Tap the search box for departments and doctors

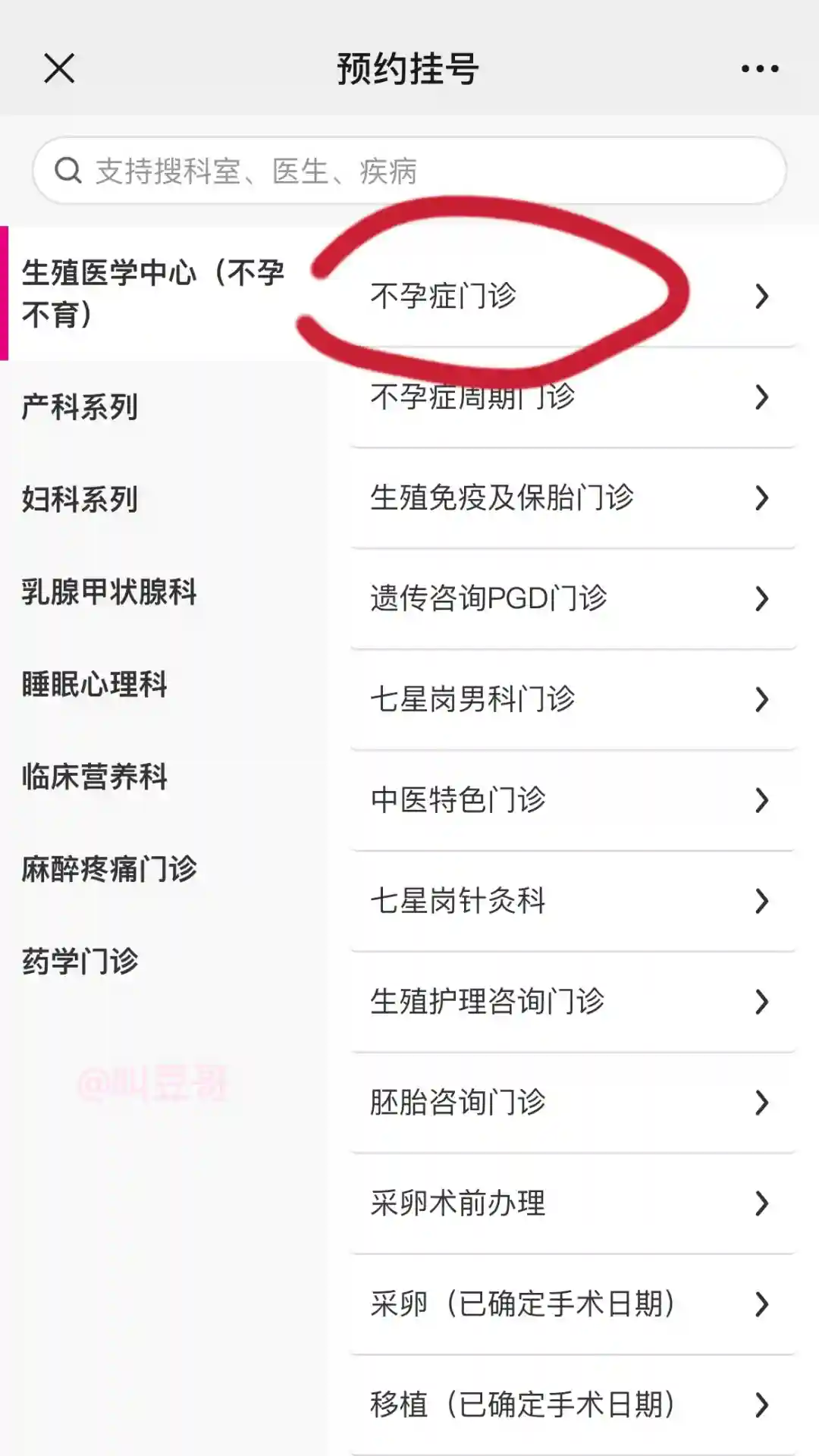pyautogui.click(x=409, y=171)
